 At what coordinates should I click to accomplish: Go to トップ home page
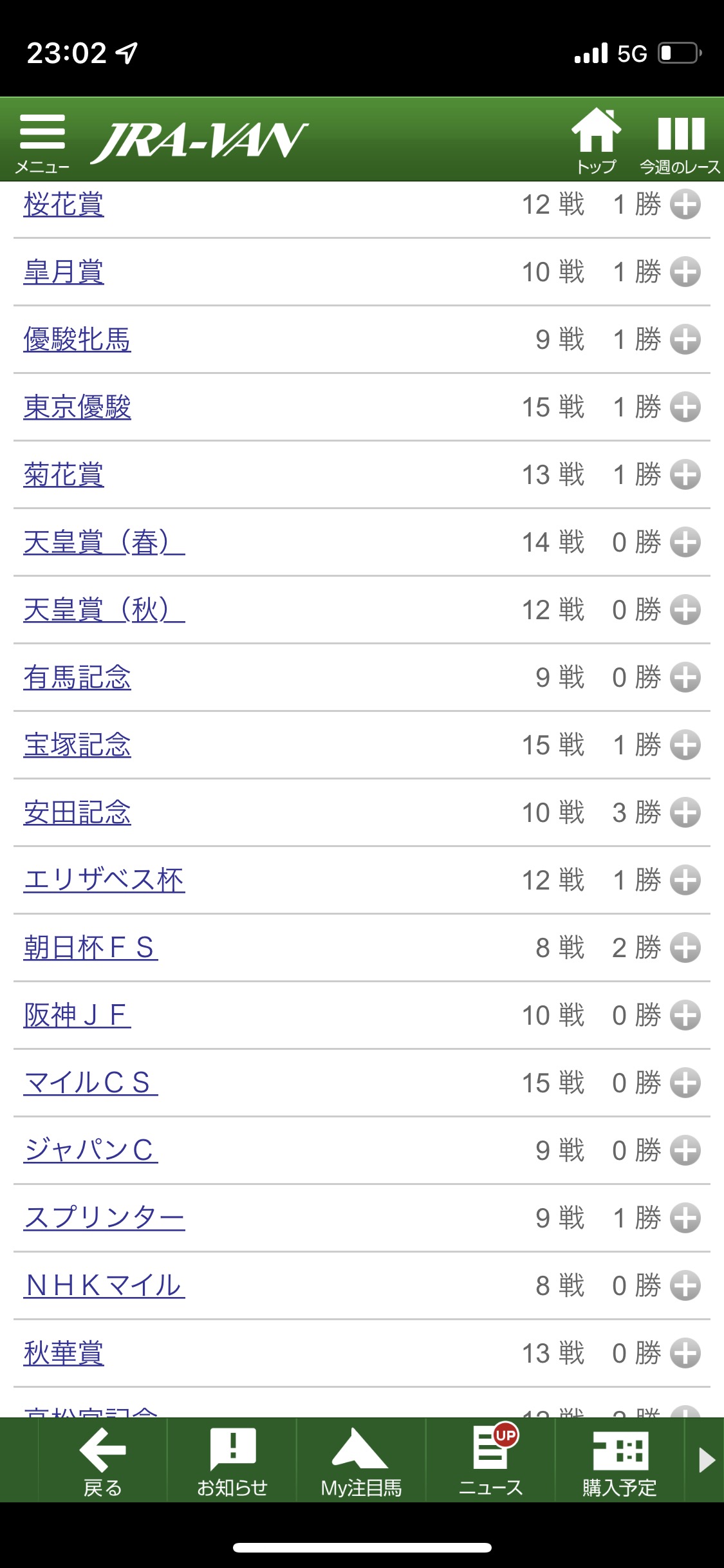pyautogui.click(x=596, y=140)
